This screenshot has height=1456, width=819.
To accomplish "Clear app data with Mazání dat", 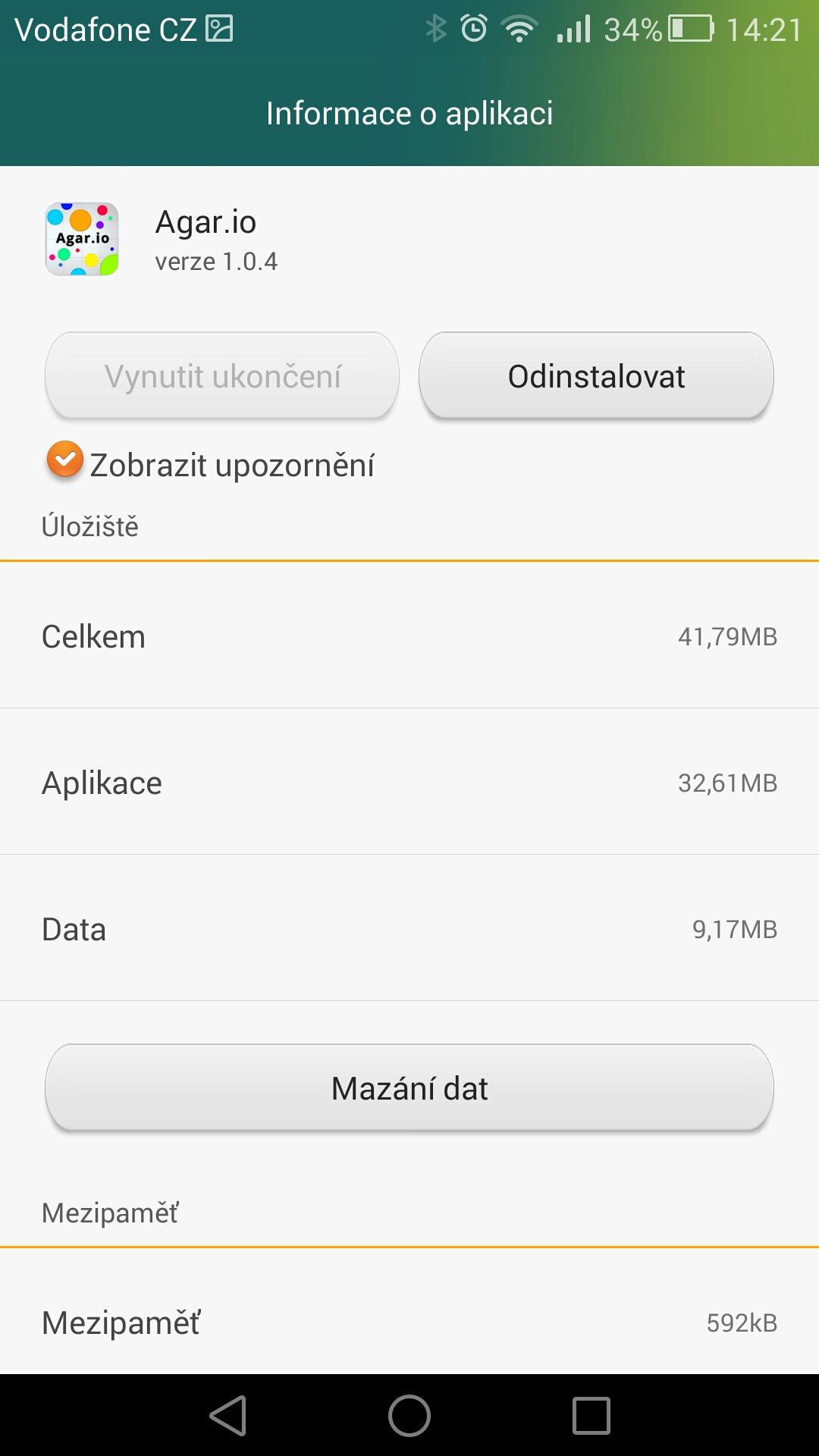I will (409, 1088).
